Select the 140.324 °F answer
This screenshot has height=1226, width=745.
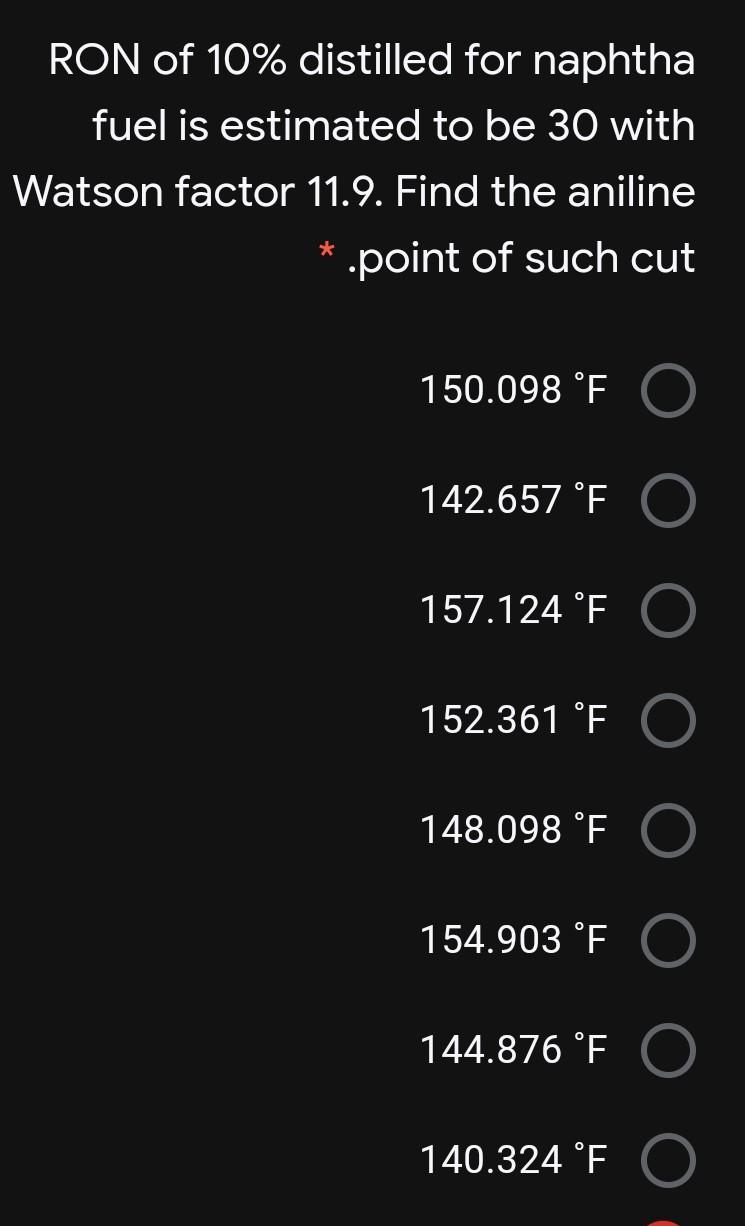point(668,1161)
